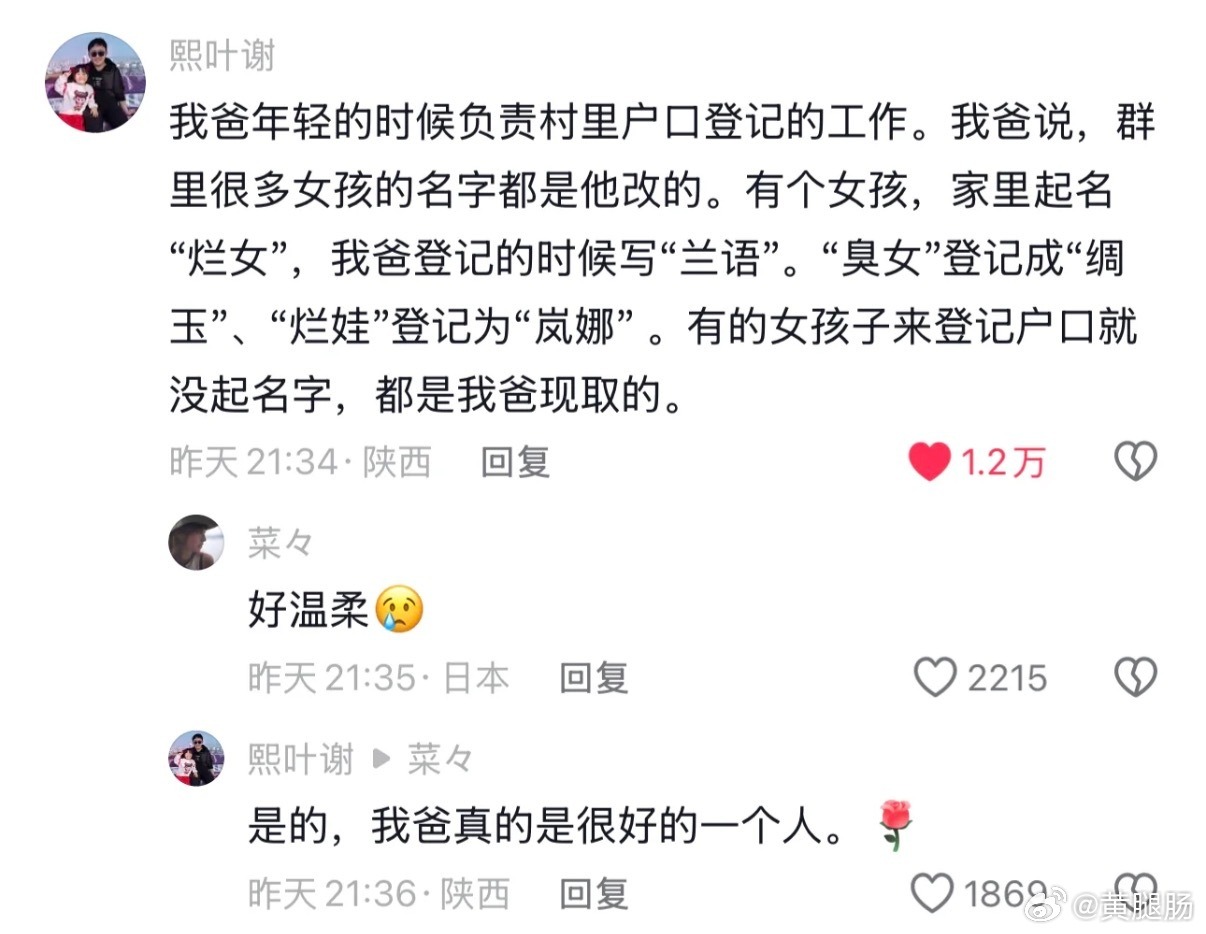Open 熙叶谢's profile avatar on top comment
Image resolution: width=1206 pixels, height=934 pixels.
coord(96,82)
